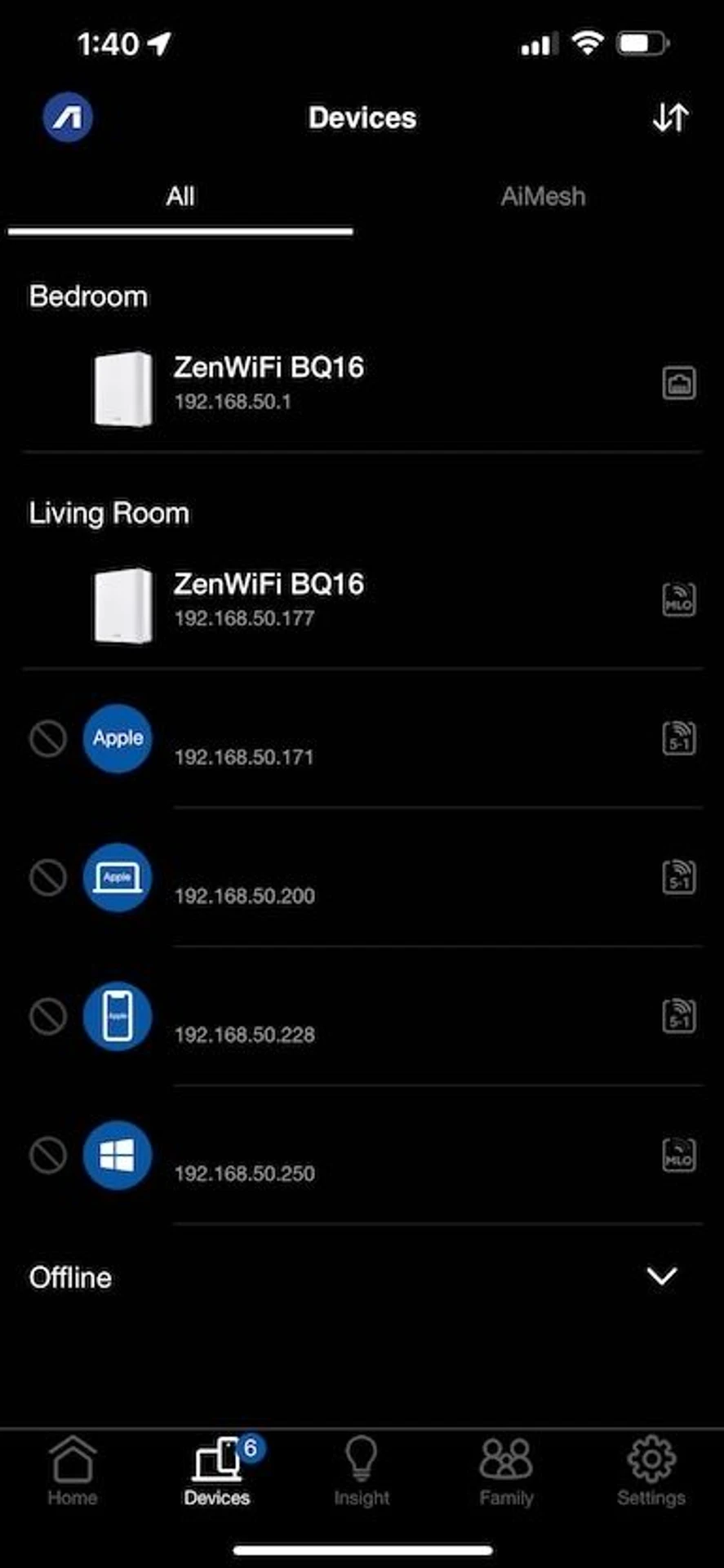This screenshot has width=724, height=1568.
Task: Open Bedroom ZenWiFi BQ16 at 192.168.50.1
Action: (269, 382)
